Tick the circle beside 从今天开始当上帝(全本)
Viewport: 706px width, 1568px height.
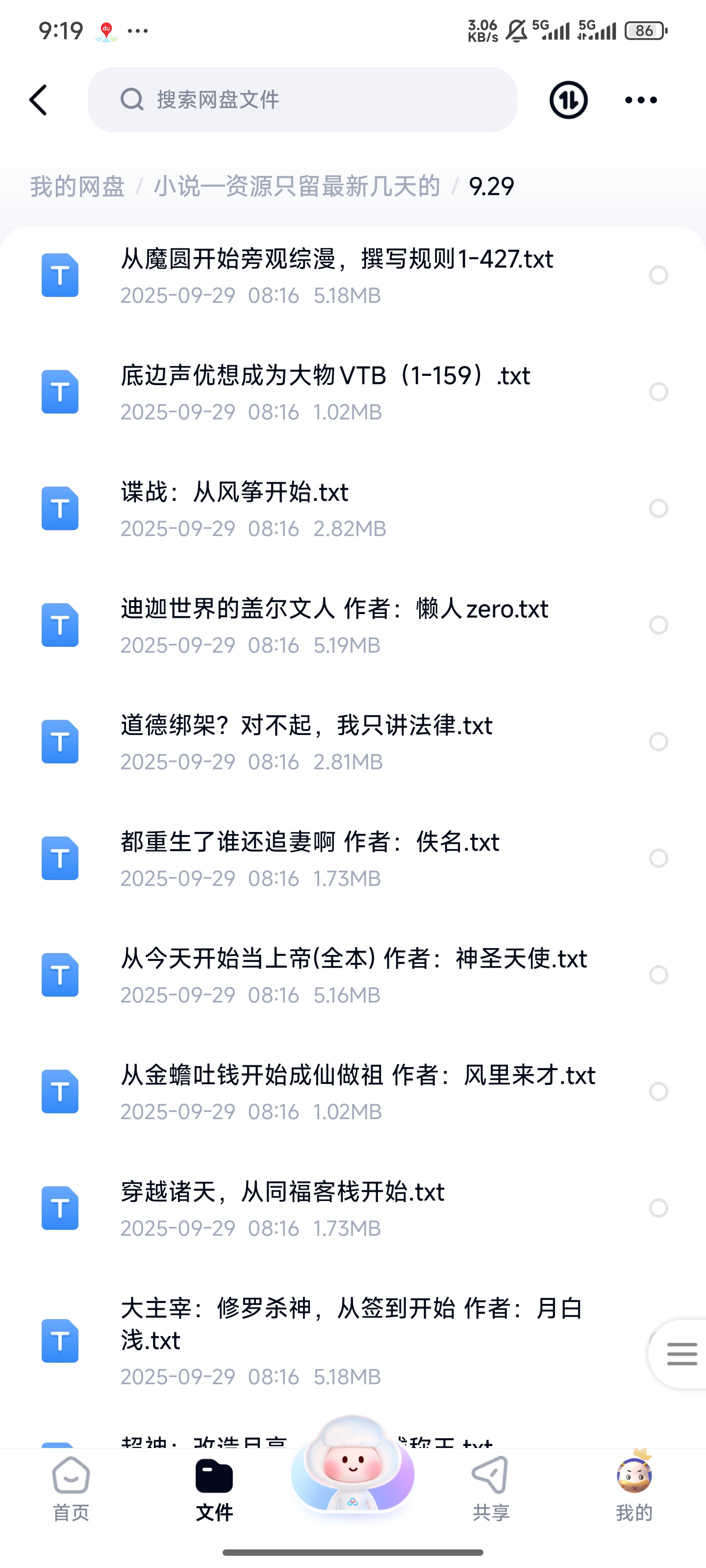[658, 975]
